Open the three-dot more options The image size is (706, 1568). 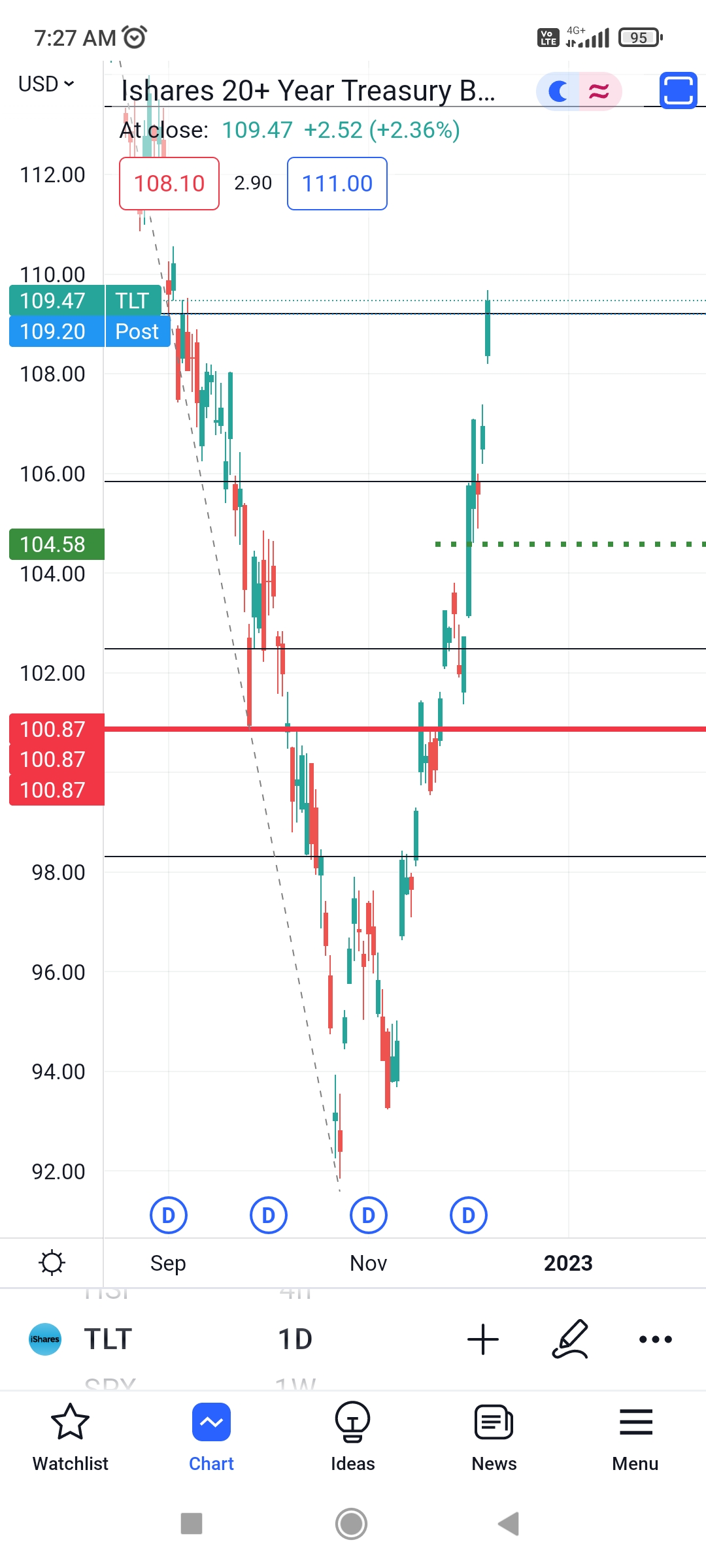click(656, 1339)
